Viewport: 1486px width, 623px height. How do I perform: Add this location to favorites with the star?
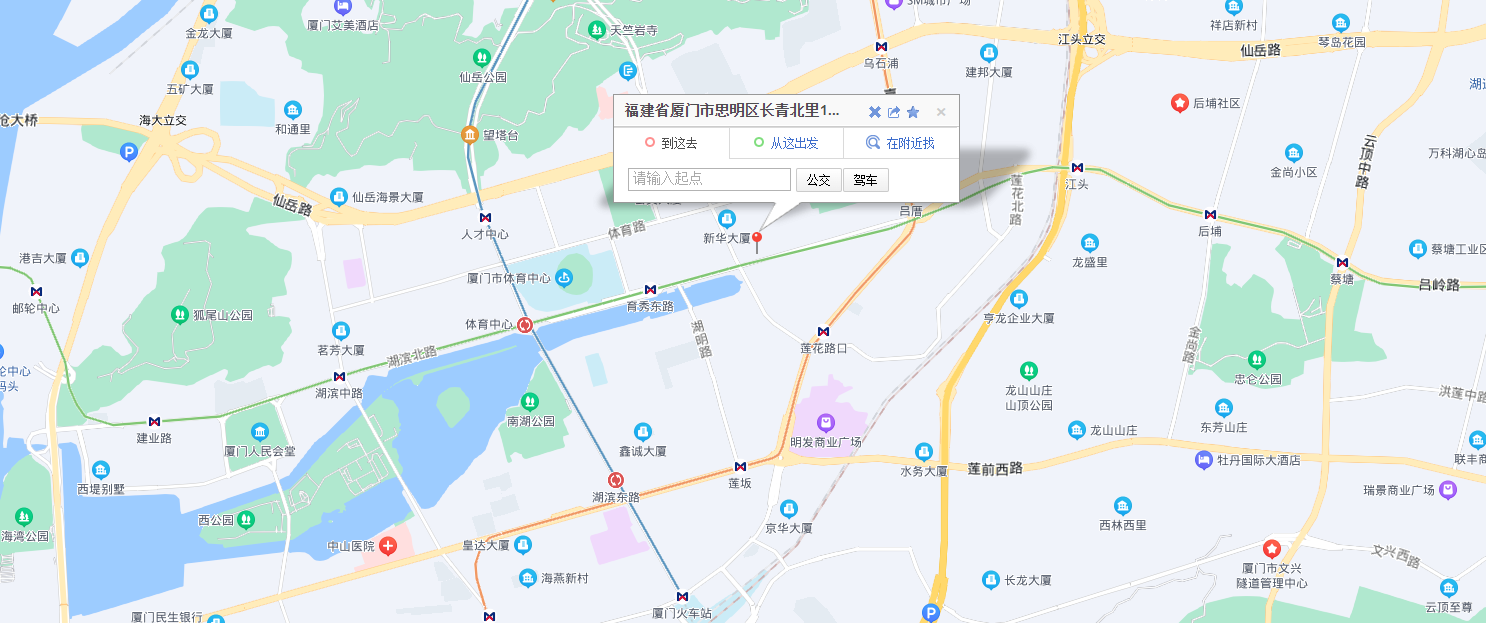(x=913, y=112)
